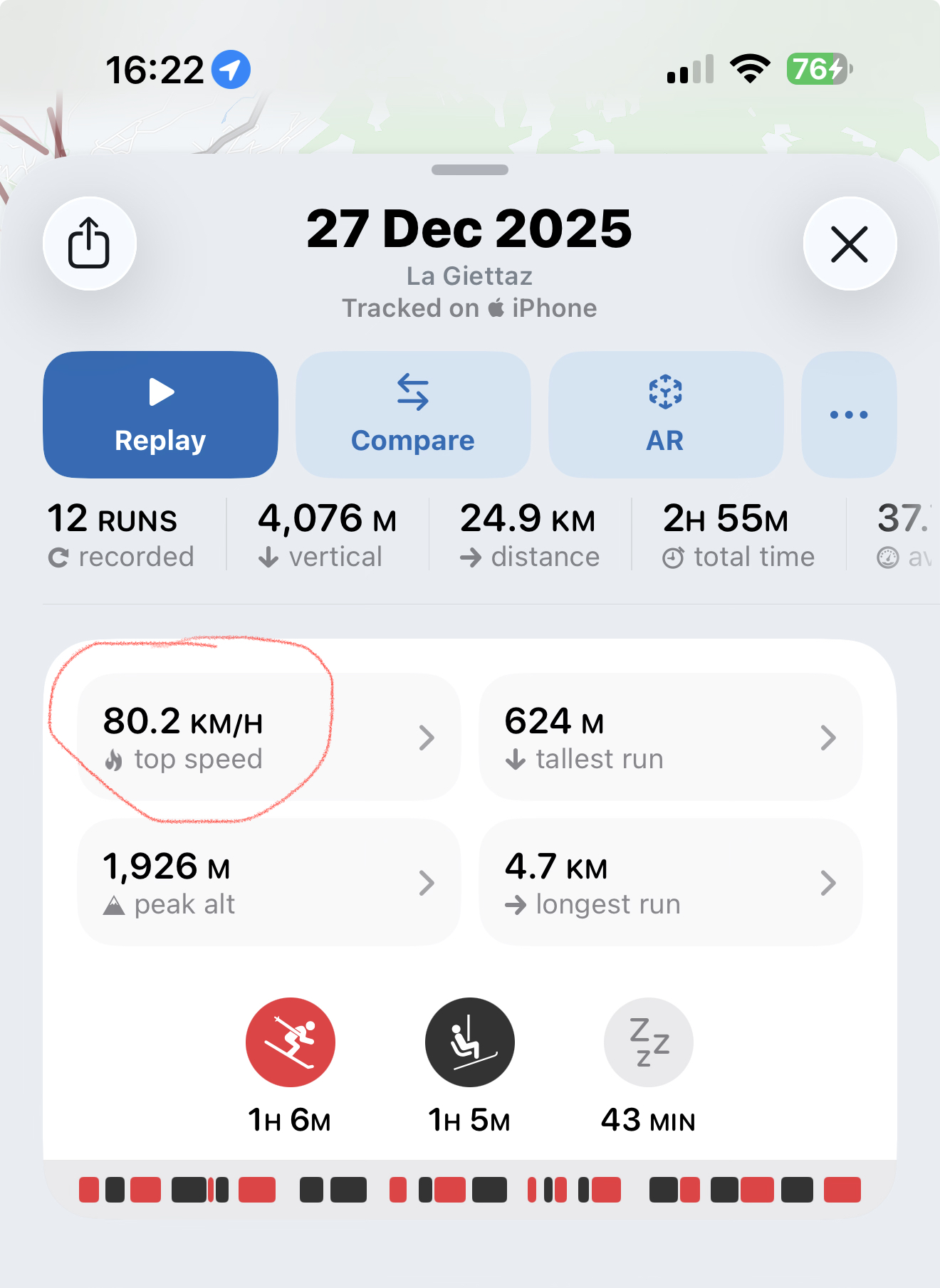
Task: Launch the AR view
Action: (x=665, y=414)
